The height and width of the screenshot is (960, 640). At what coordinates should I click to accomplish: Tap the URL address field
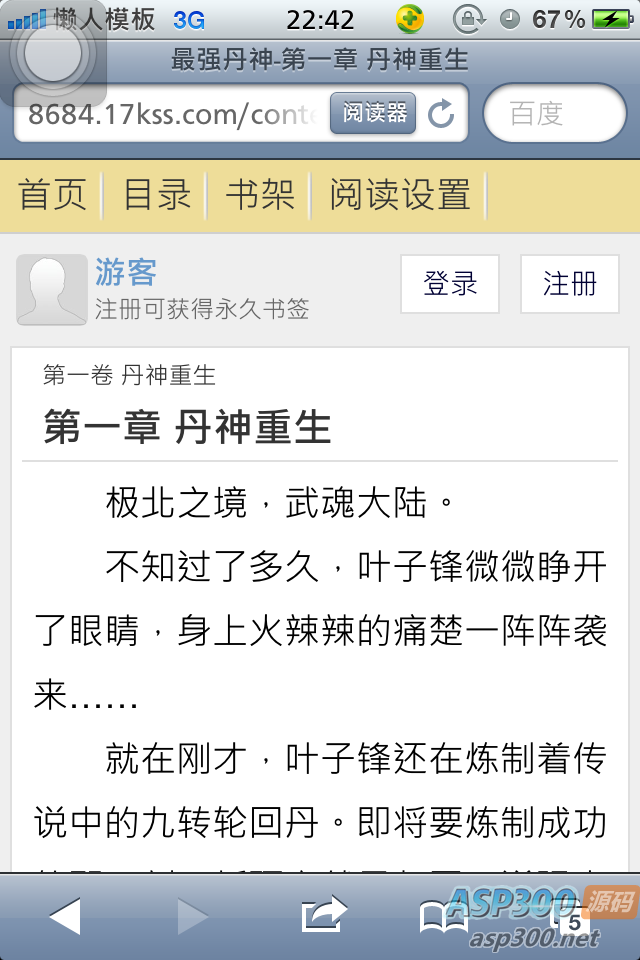(170, 114)
